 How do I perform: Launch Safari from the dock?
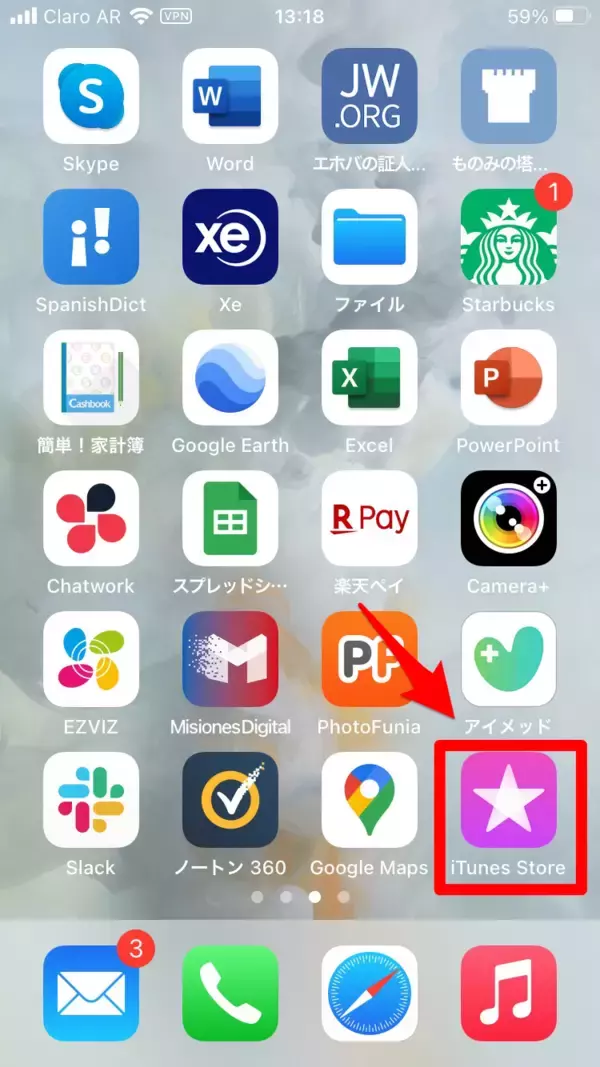369,993
